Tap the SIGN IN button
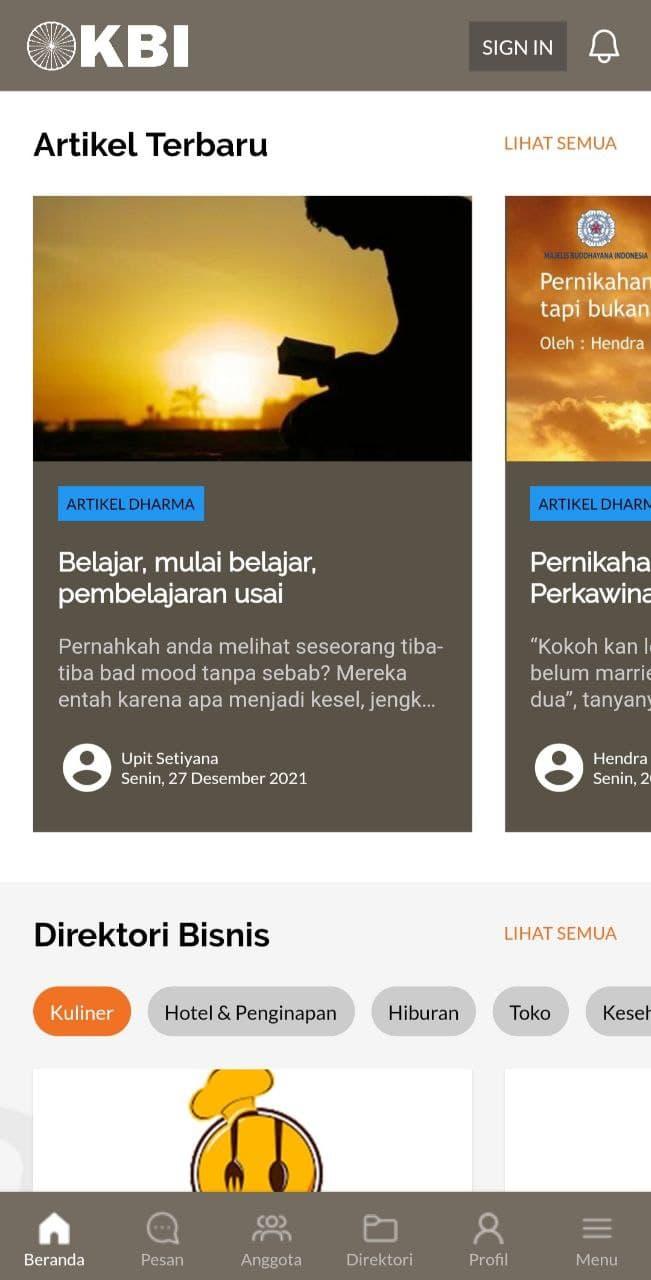The image size is (651, 1280). (x=517, y=47)
